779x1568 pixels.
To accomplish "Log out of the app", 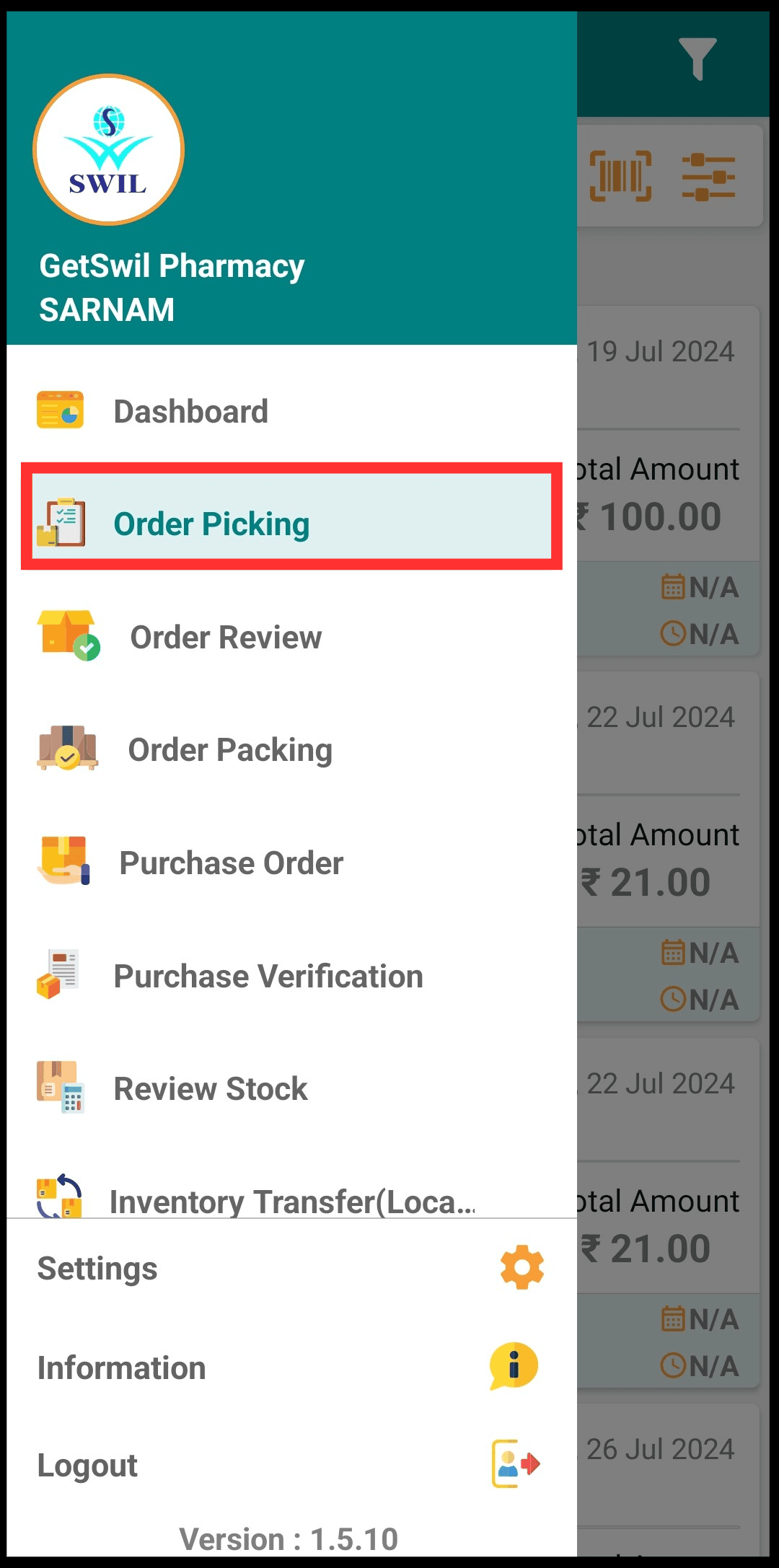I will pos(291,1465).
